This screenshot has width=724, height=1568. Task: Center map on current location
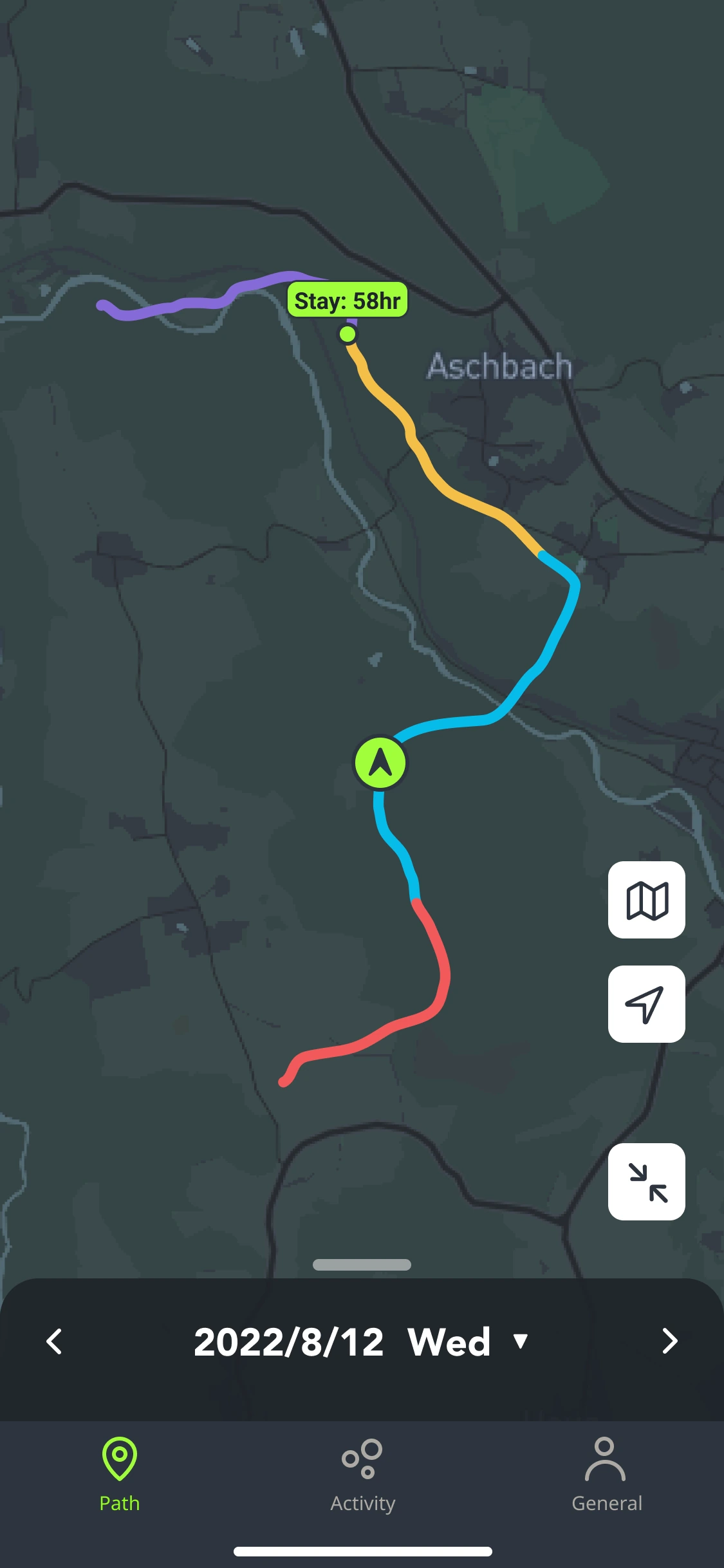646,1003
